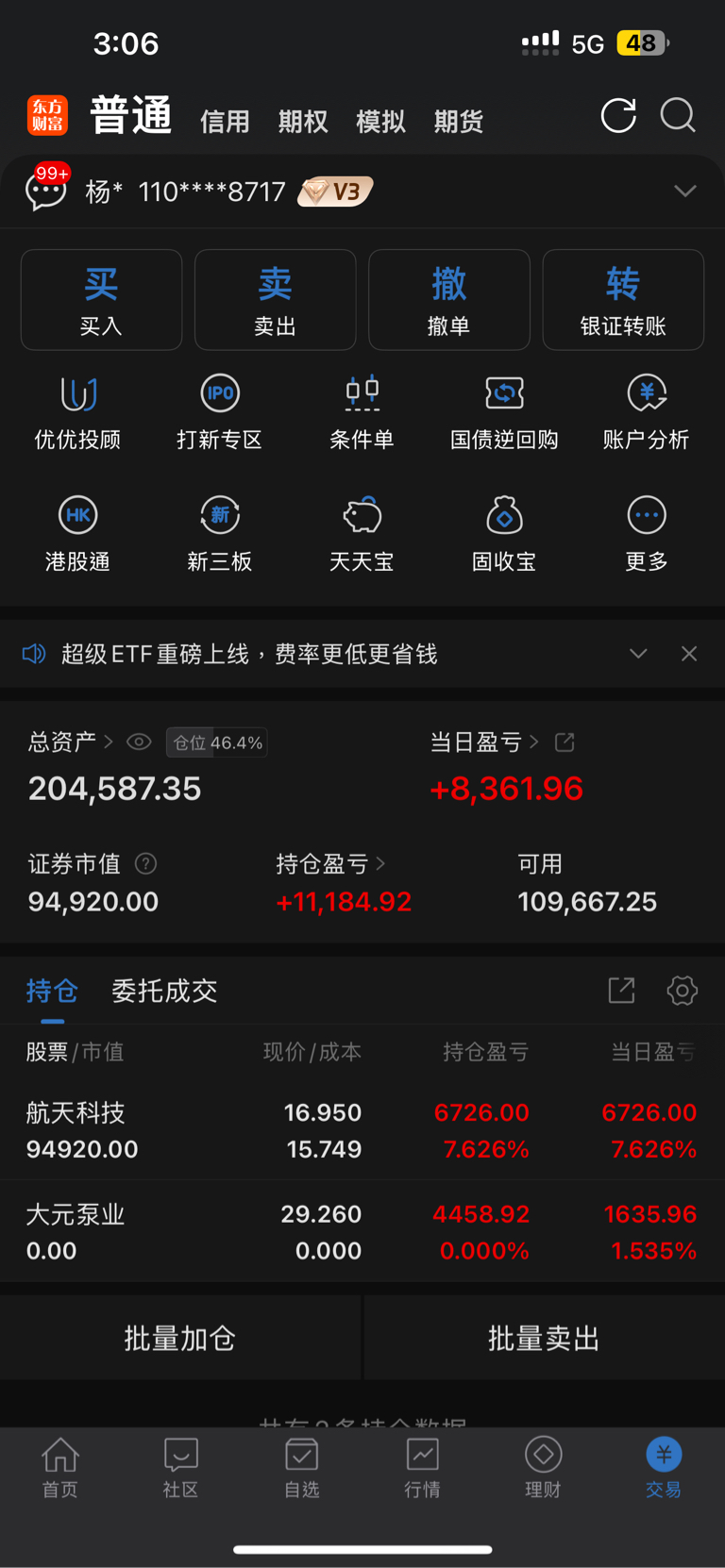The width and height of the screenshot is (725, 1568).
Task: Expand 当日盈亏 daily profit details arrow
Action: 532,742
